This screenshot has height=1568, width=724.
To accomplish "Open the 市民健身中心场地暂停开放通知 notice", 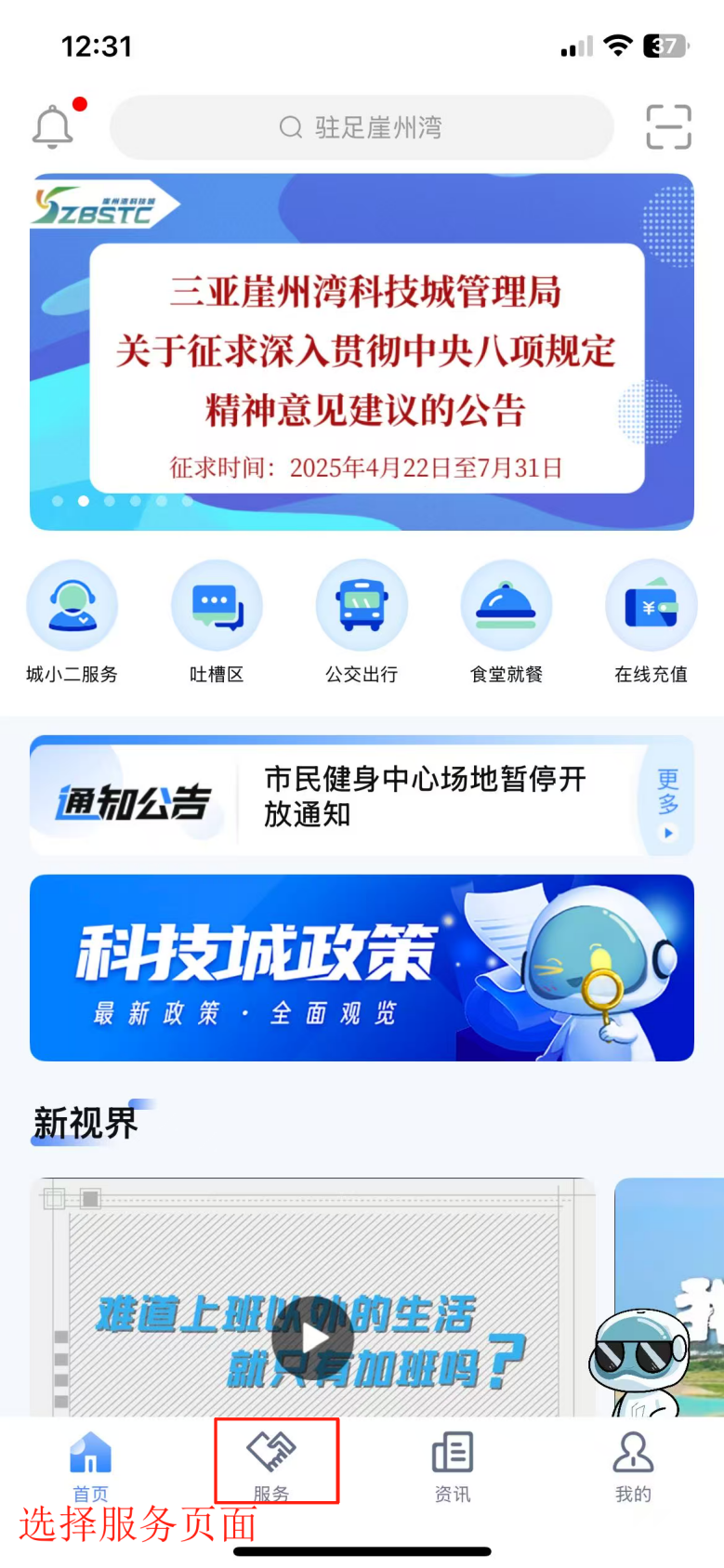I will click(x=425, y=796).
